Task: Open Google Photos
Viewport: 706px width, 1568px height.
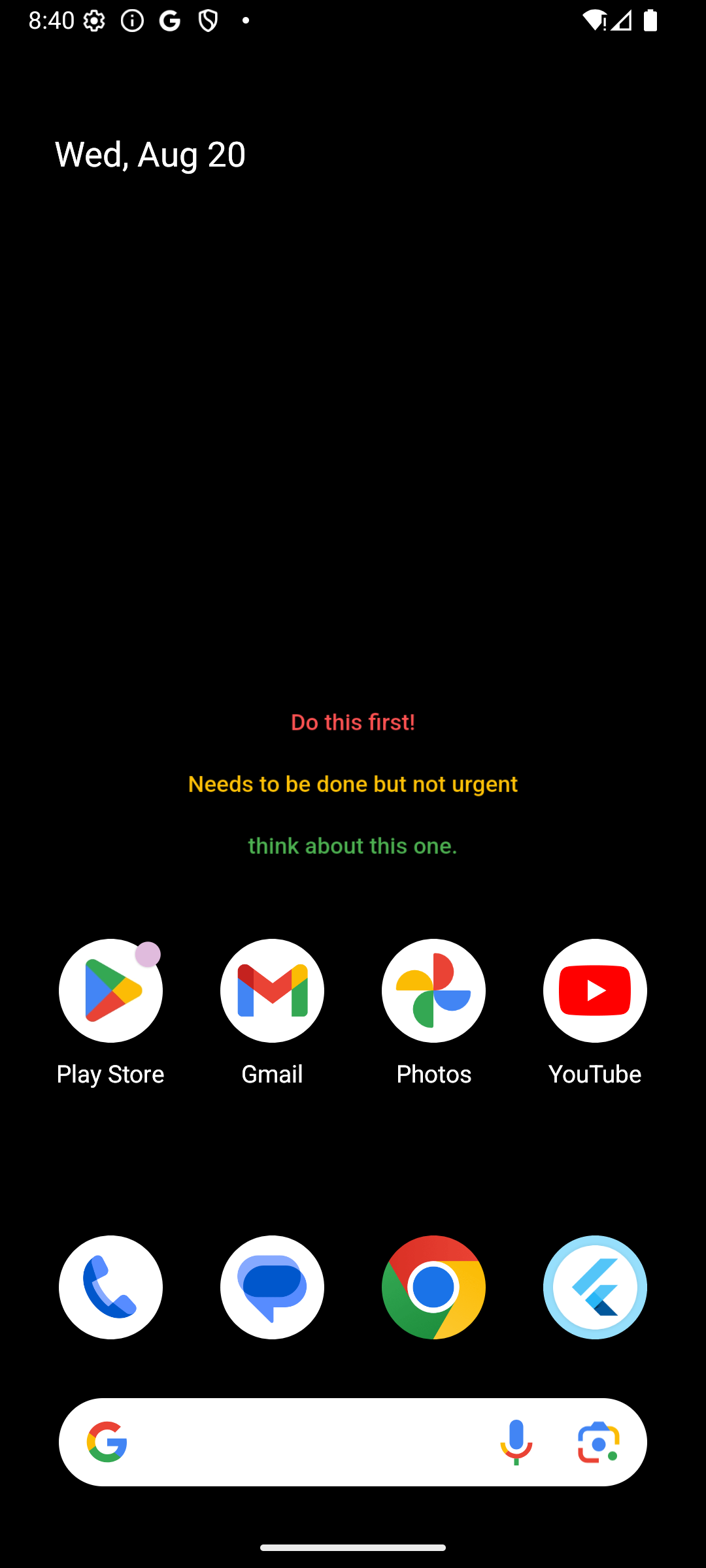Action: coord(433,990)
